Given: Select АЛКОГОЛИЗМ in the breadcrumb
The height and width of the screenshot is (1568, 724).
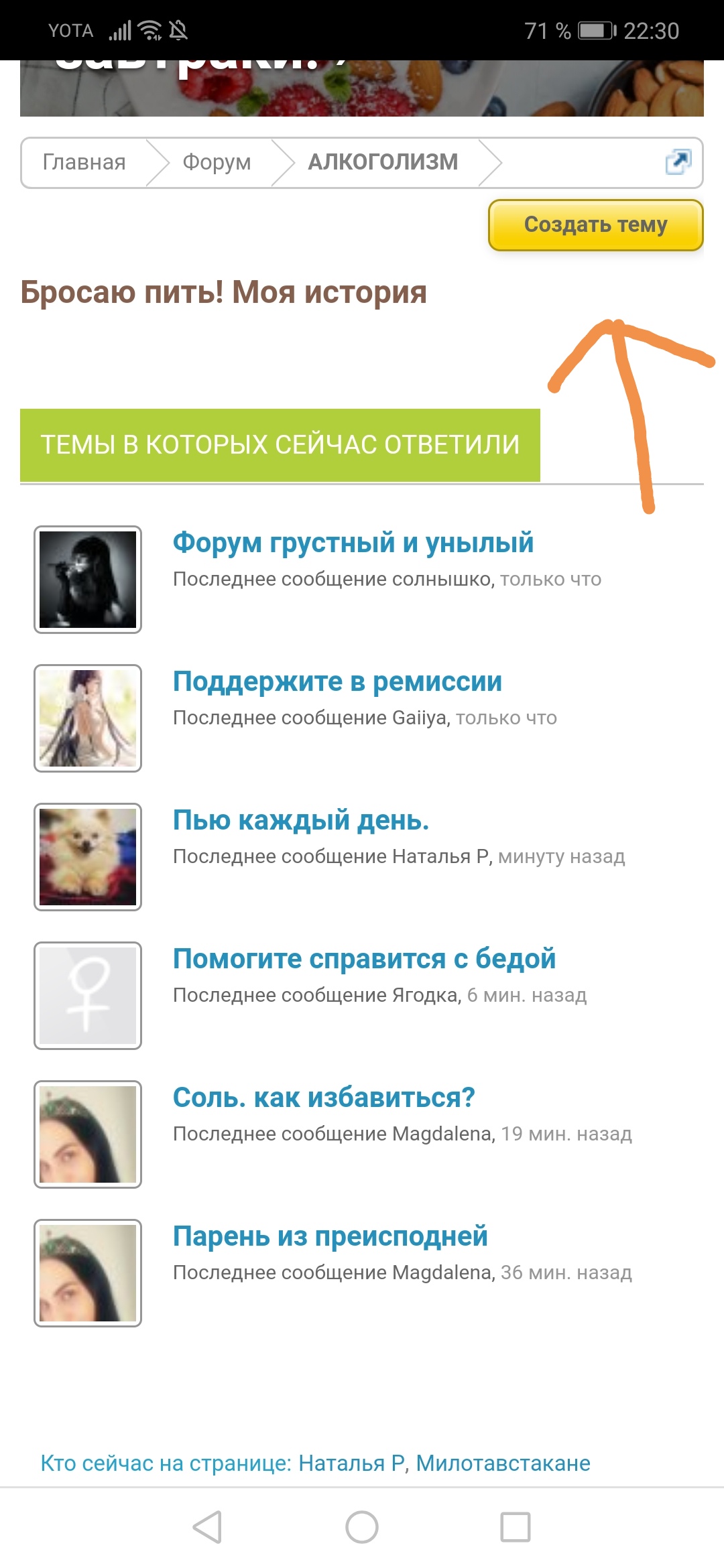Looking at the screenshot, I should 383,161.
